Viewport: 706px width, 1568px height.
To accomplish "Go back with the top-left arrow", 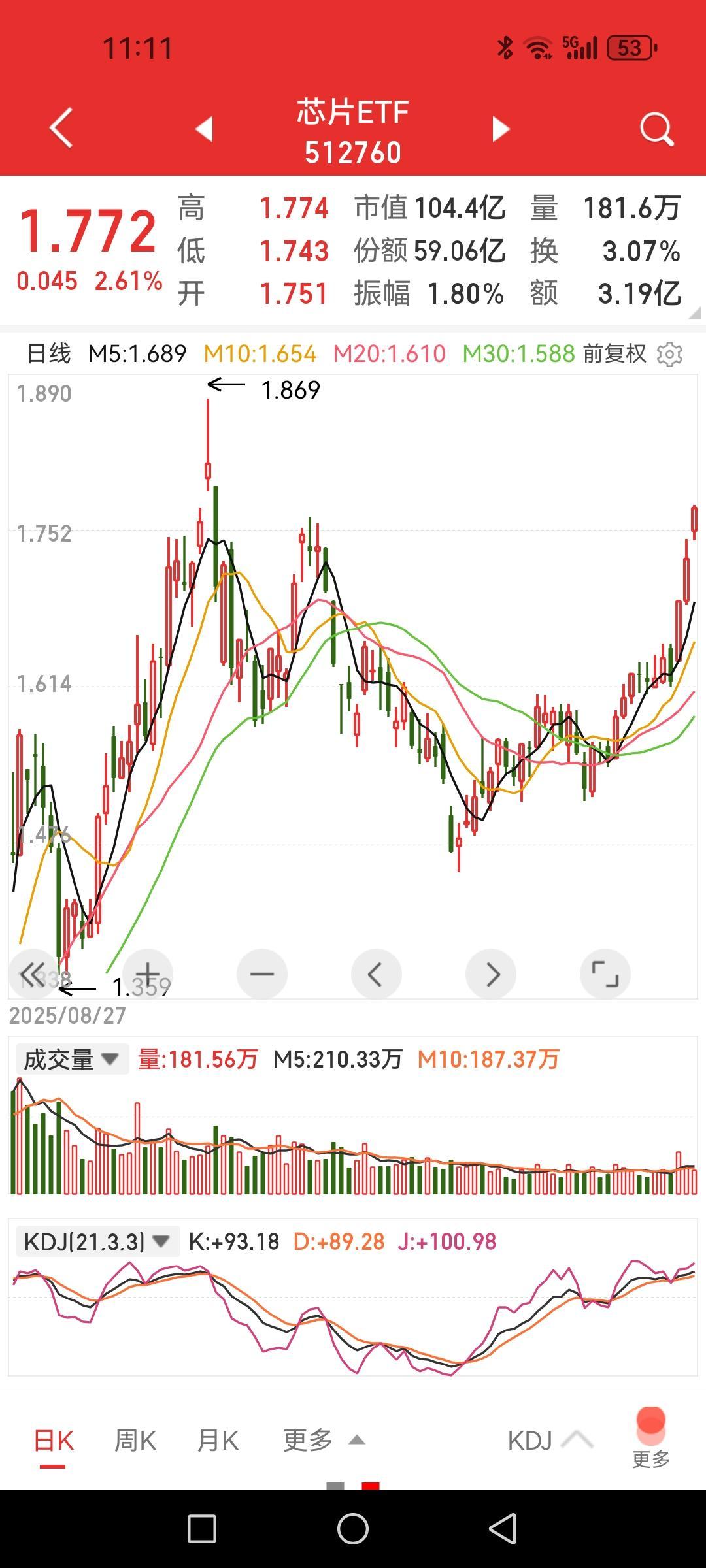I will [x=59, y=128].
